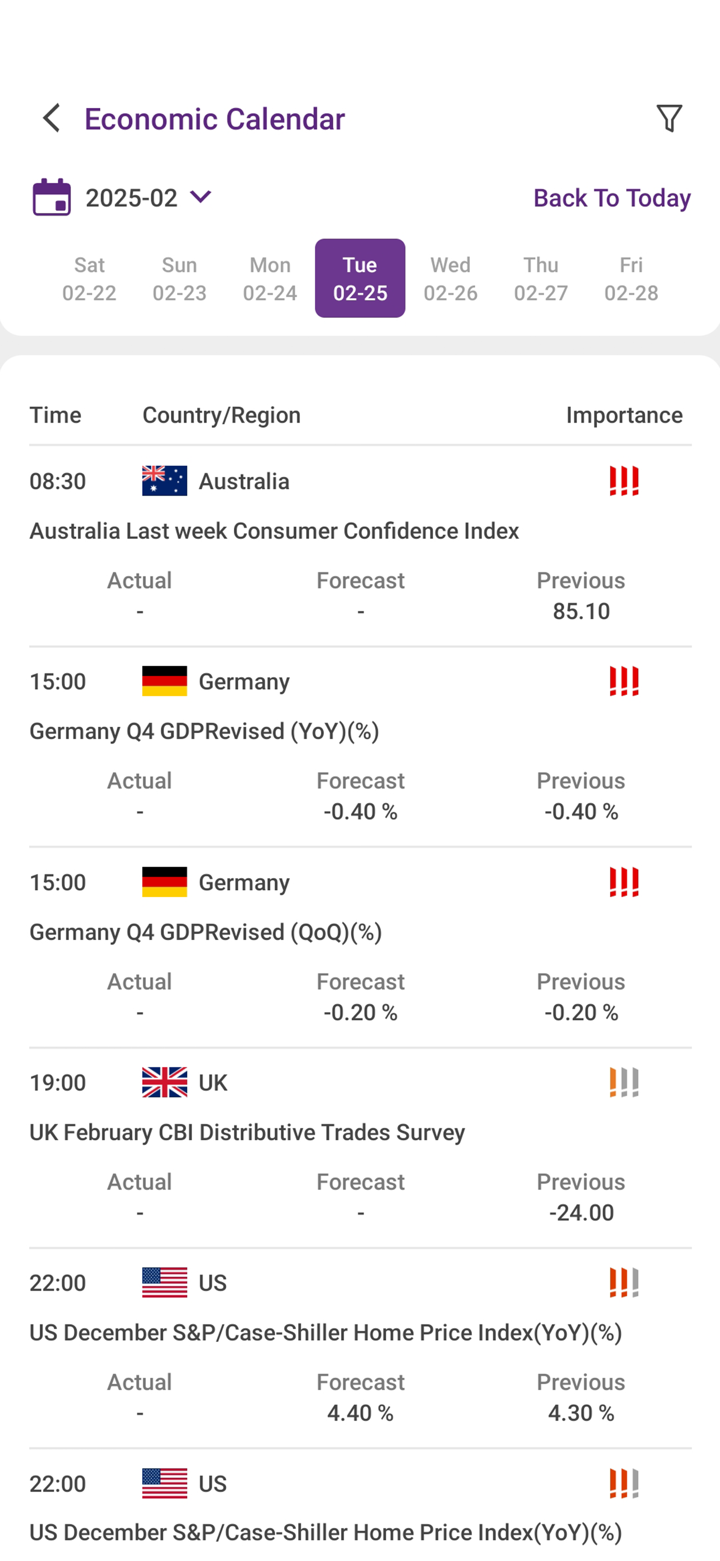The width and height of the screenshot is (720, 1561).
Task: Jump back to today's date
Action: 611,197
